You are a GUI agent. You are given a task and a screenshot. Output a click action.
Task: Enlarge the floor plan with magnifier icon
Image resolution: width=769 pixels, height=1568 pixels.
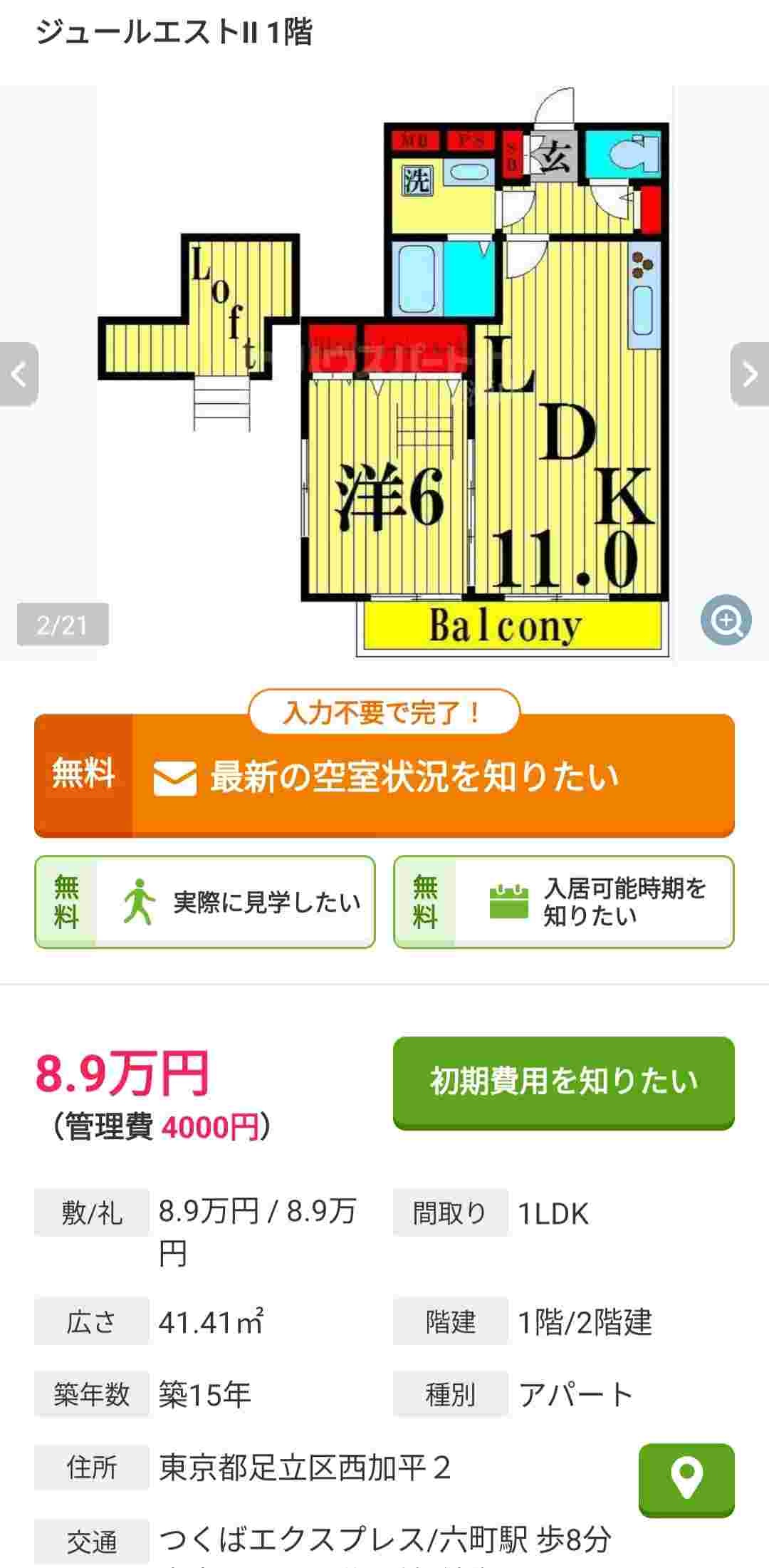pyautogui.click(x=726, y=620)
